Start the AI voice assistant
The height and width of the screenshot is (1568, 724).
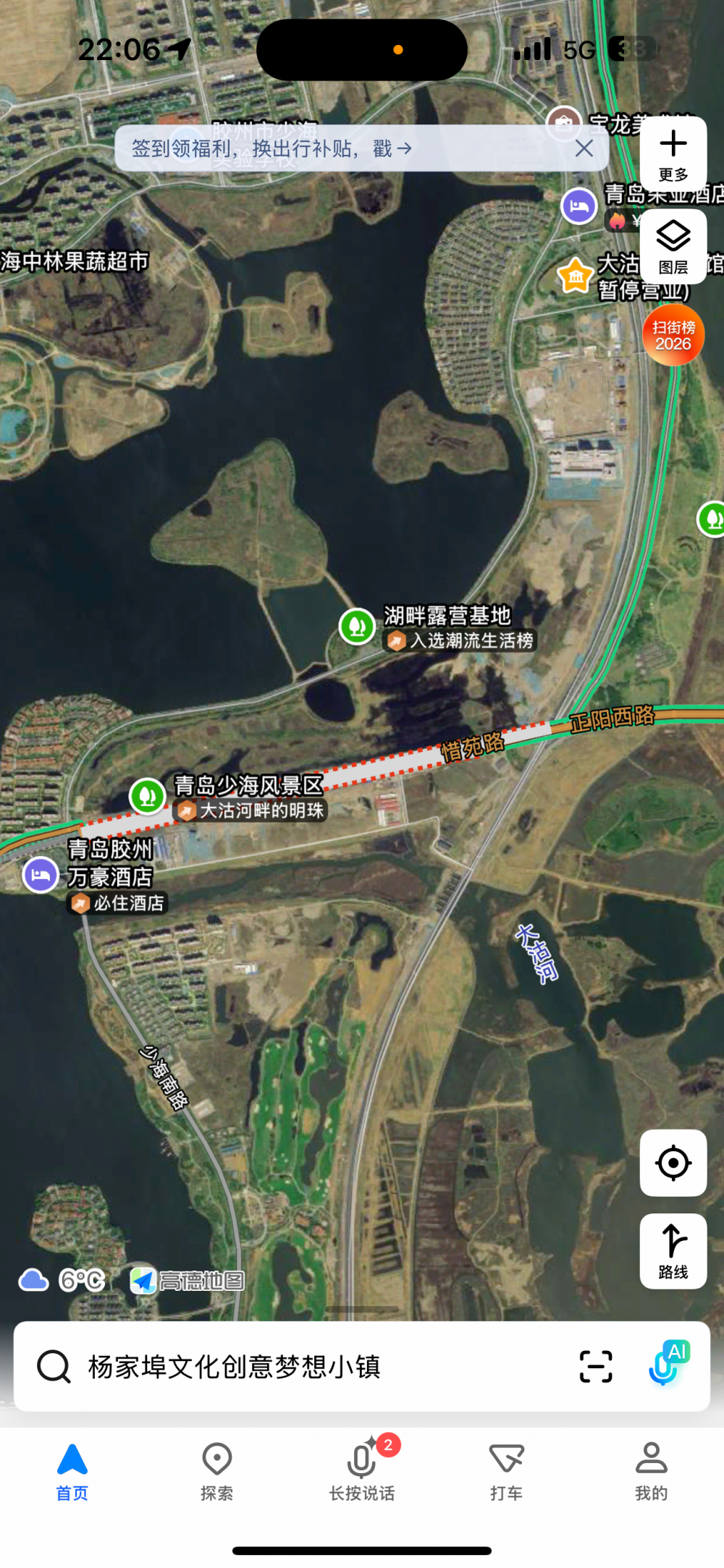(667, 1364)
